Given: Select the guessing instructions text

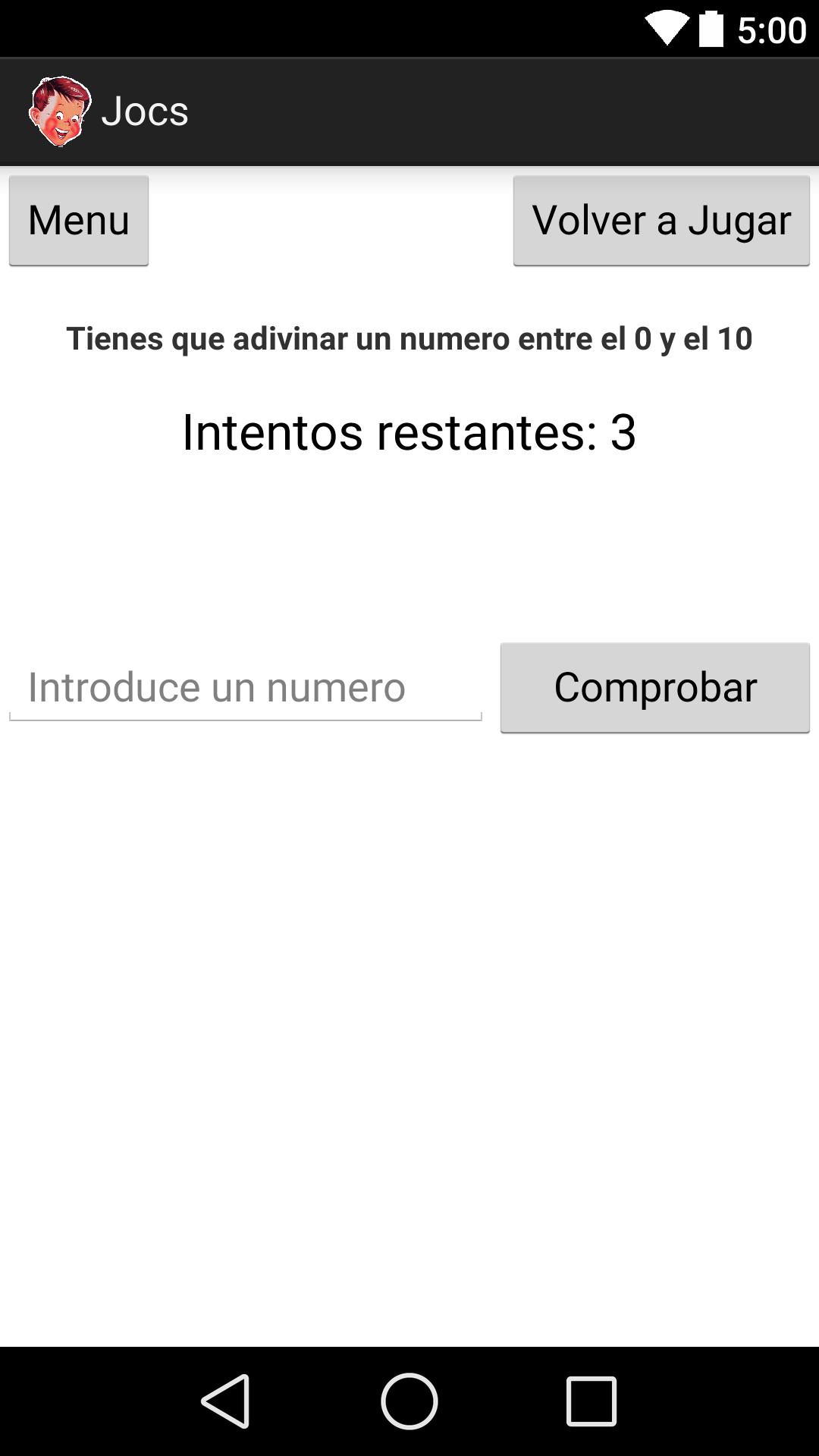Looking at the screenshot, I should [x=409, y=339].
